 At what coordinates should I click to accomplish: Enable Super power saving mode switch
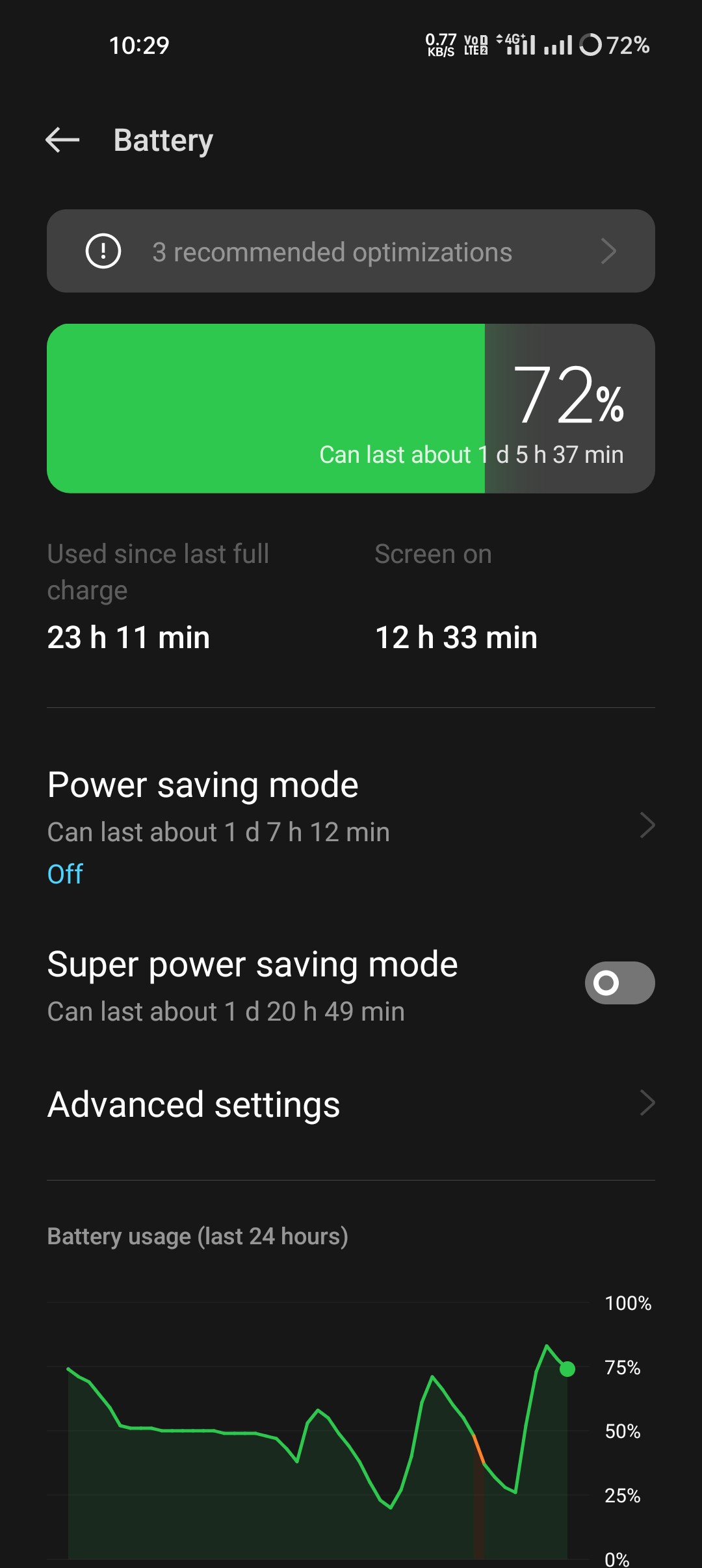[x=618, y=983]
